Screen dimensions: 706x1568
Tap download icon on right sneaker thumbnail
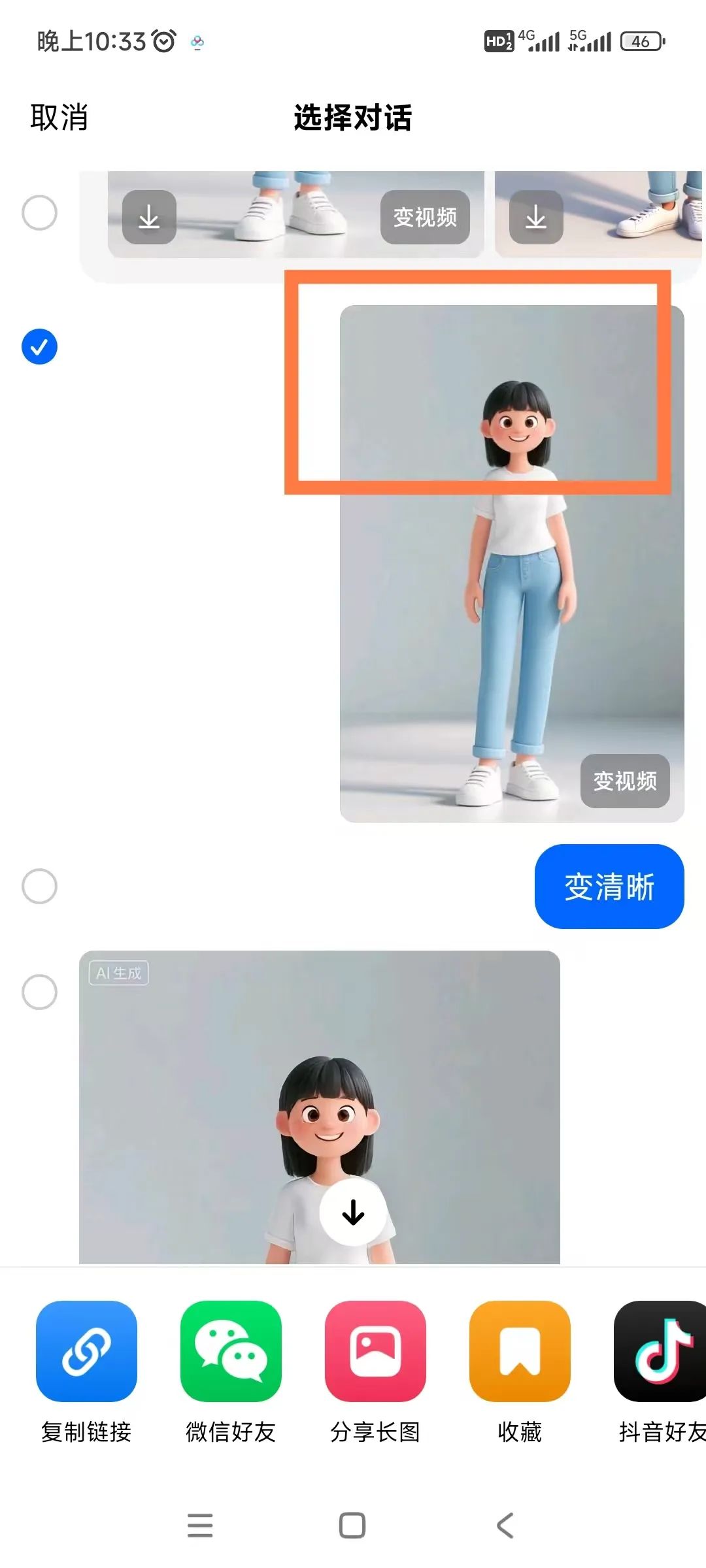(535, 218)
